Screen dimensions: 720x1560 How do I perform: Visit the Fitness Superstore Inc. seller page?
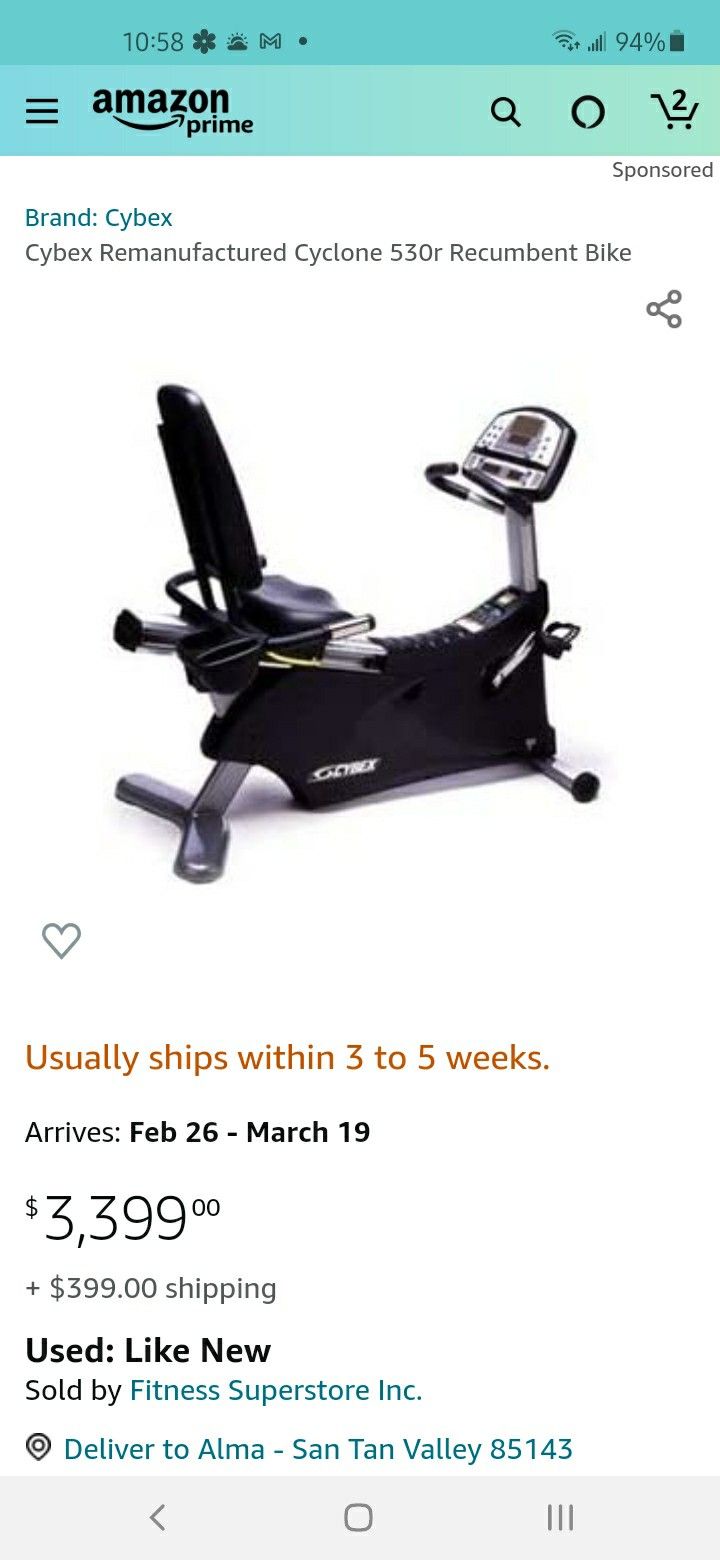click(x=274, y=1390)
